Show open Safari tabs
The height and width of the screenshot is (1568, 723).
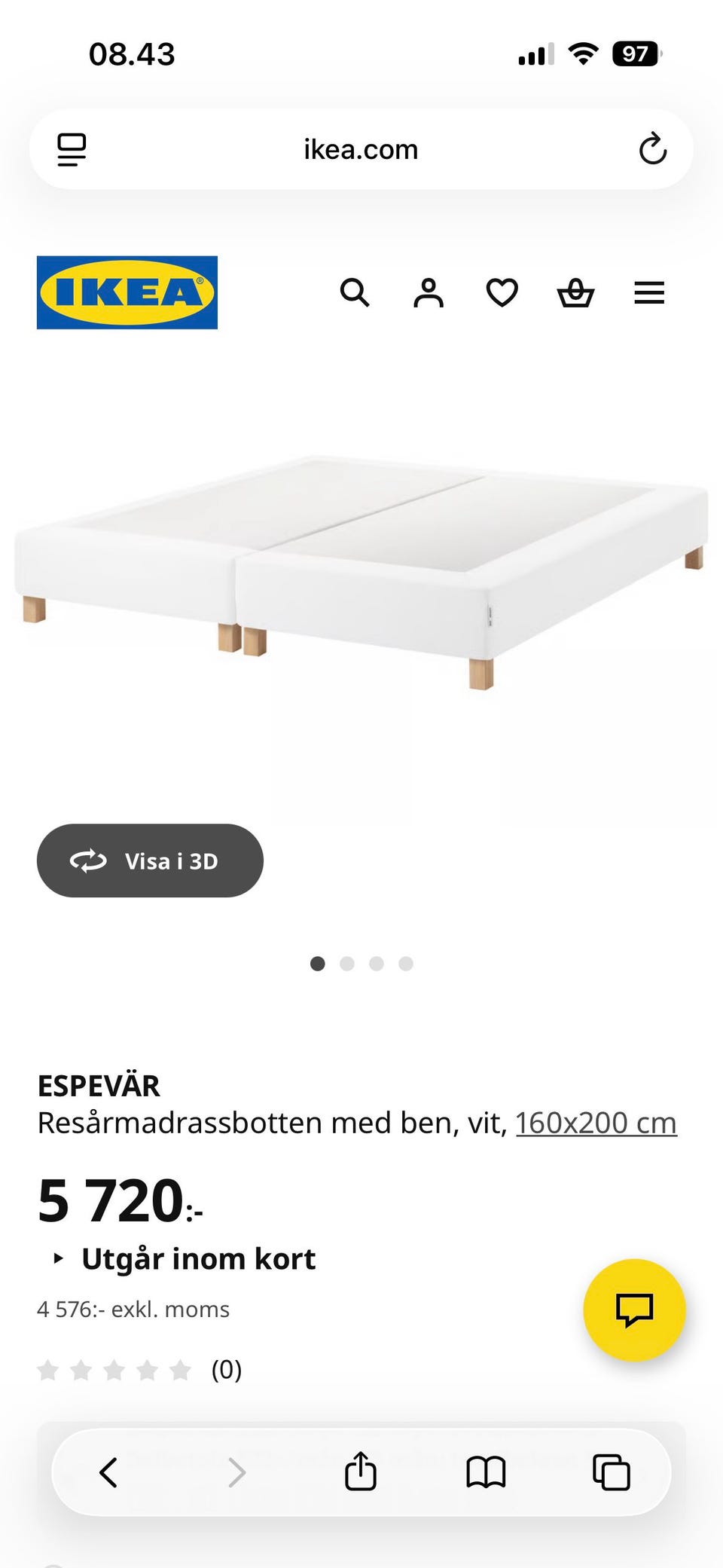(611, 1472)
